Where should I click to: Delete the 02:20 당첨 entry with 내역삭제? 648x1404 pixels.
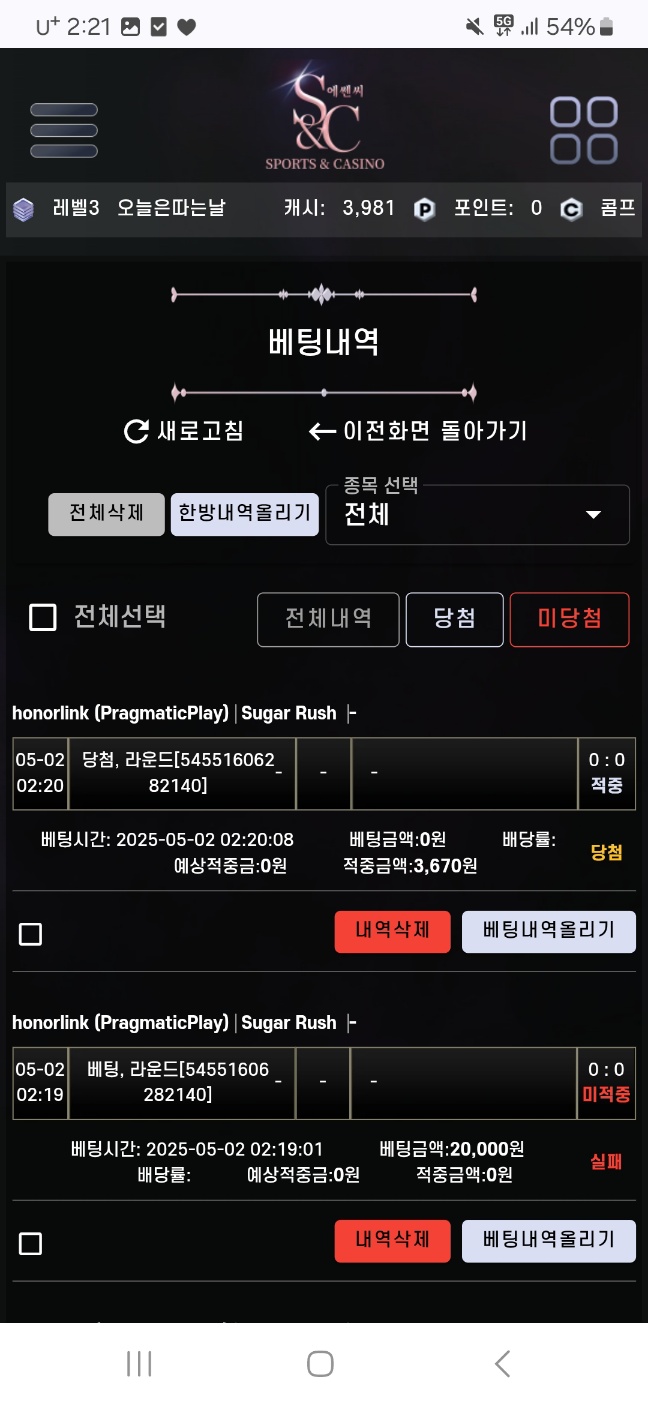pos(392,931)
